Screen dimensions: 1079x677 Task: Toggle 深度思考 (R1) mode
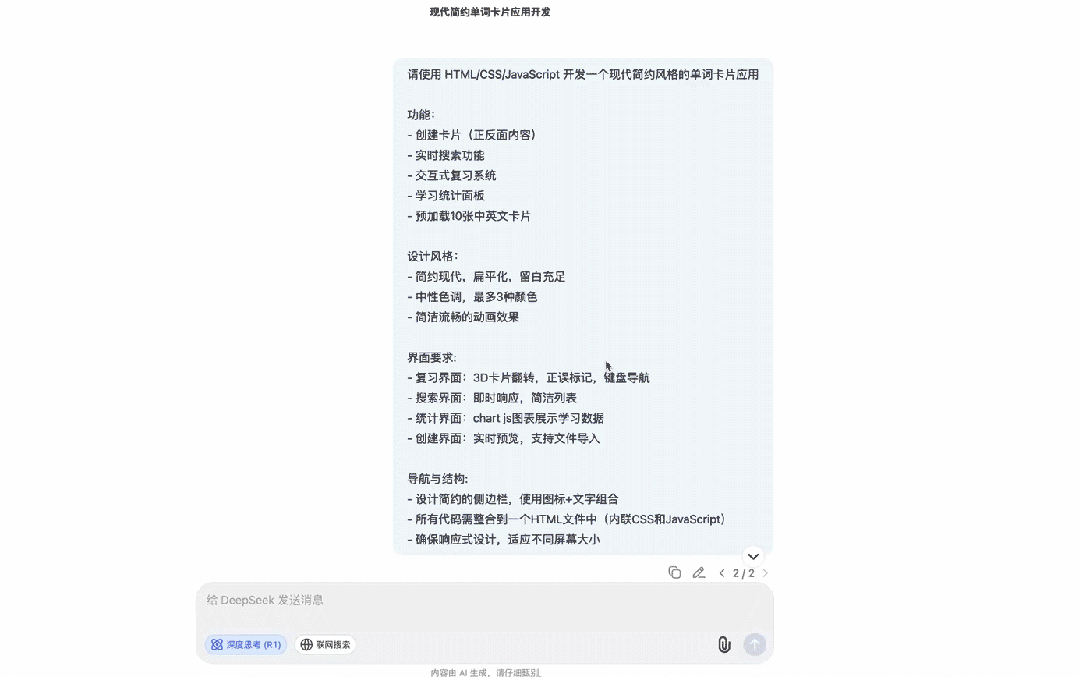point(246,645)
